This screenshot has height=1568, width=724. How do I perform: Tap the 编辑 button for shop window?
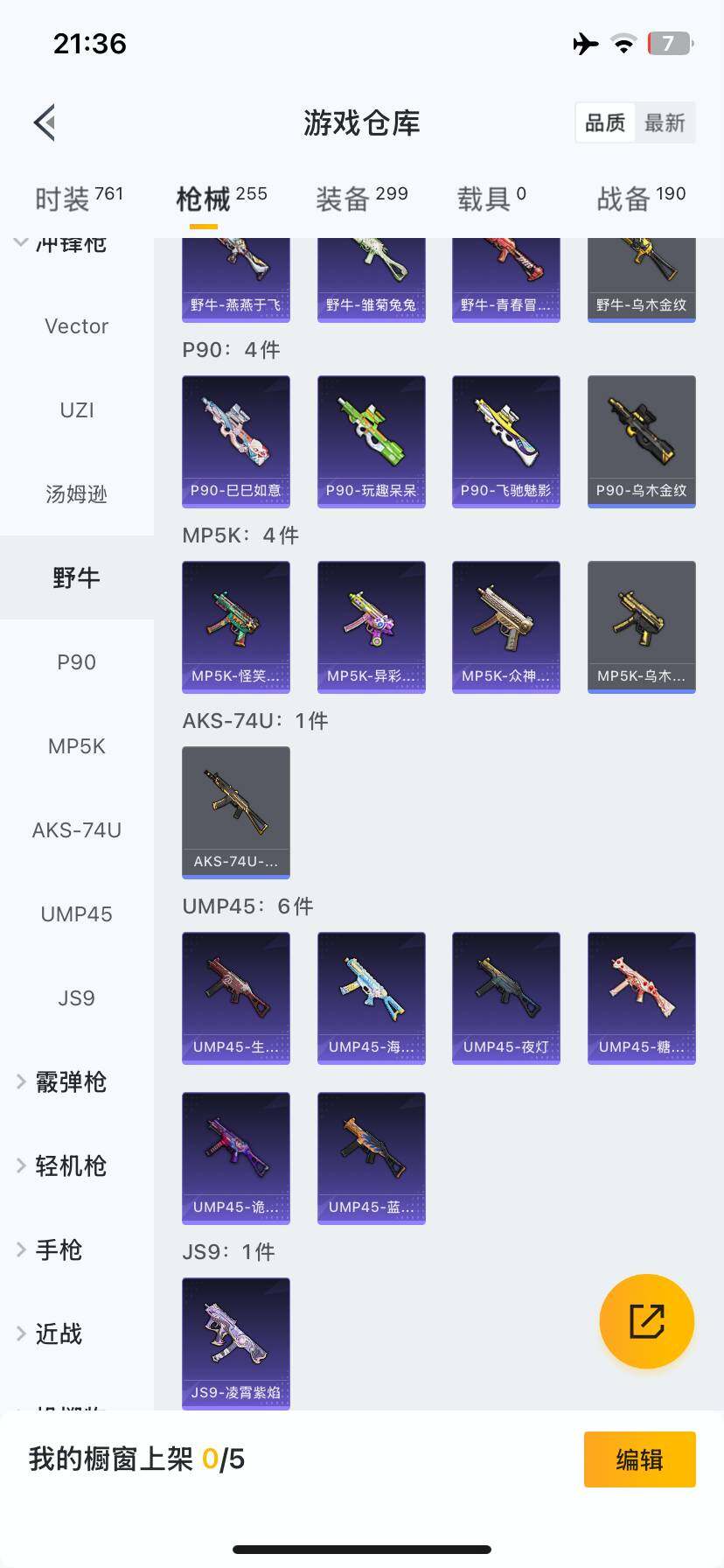tap(639, 1459)
